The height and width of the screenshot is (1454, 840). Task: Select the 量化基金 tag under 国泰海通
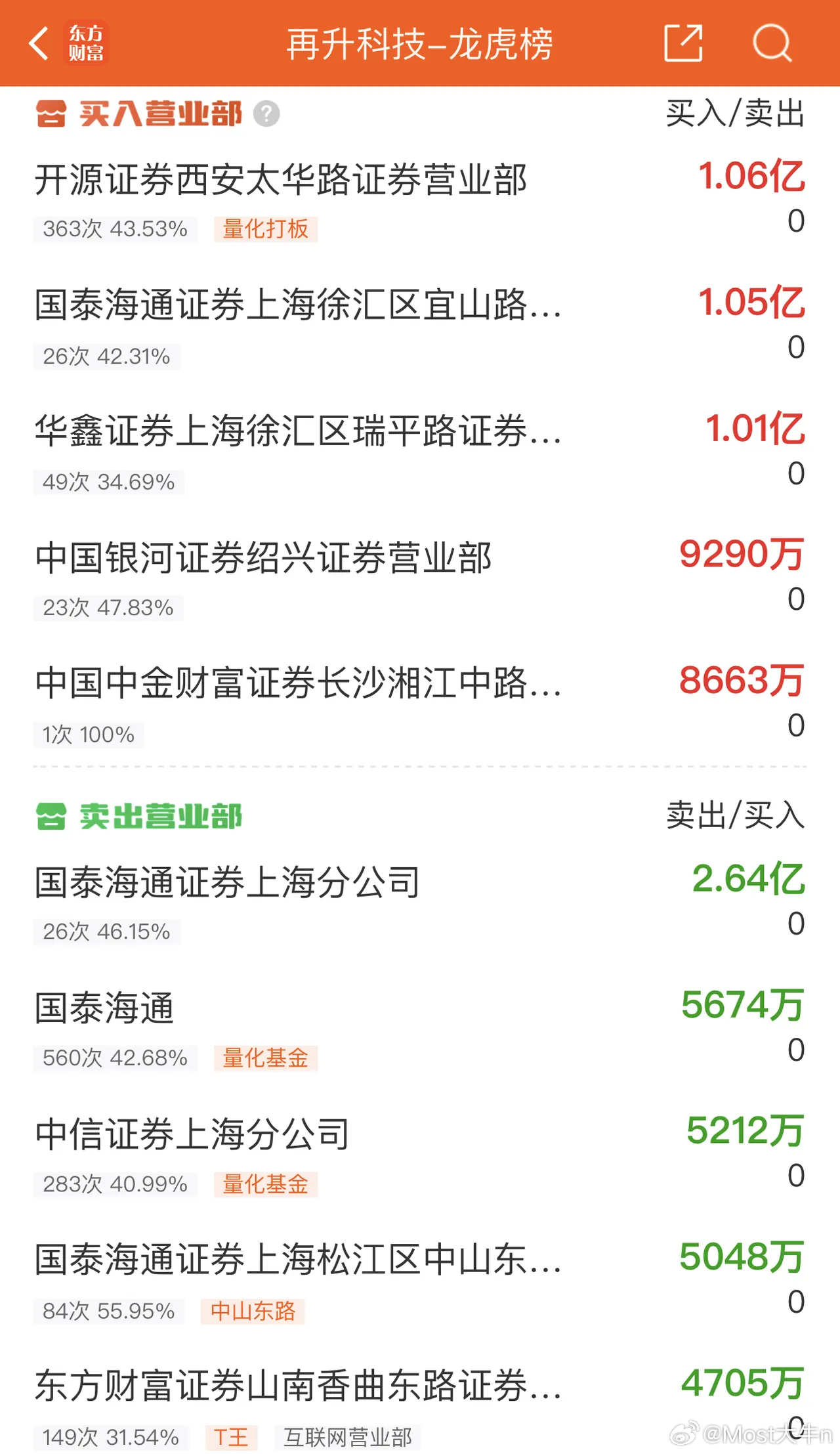265,1058
